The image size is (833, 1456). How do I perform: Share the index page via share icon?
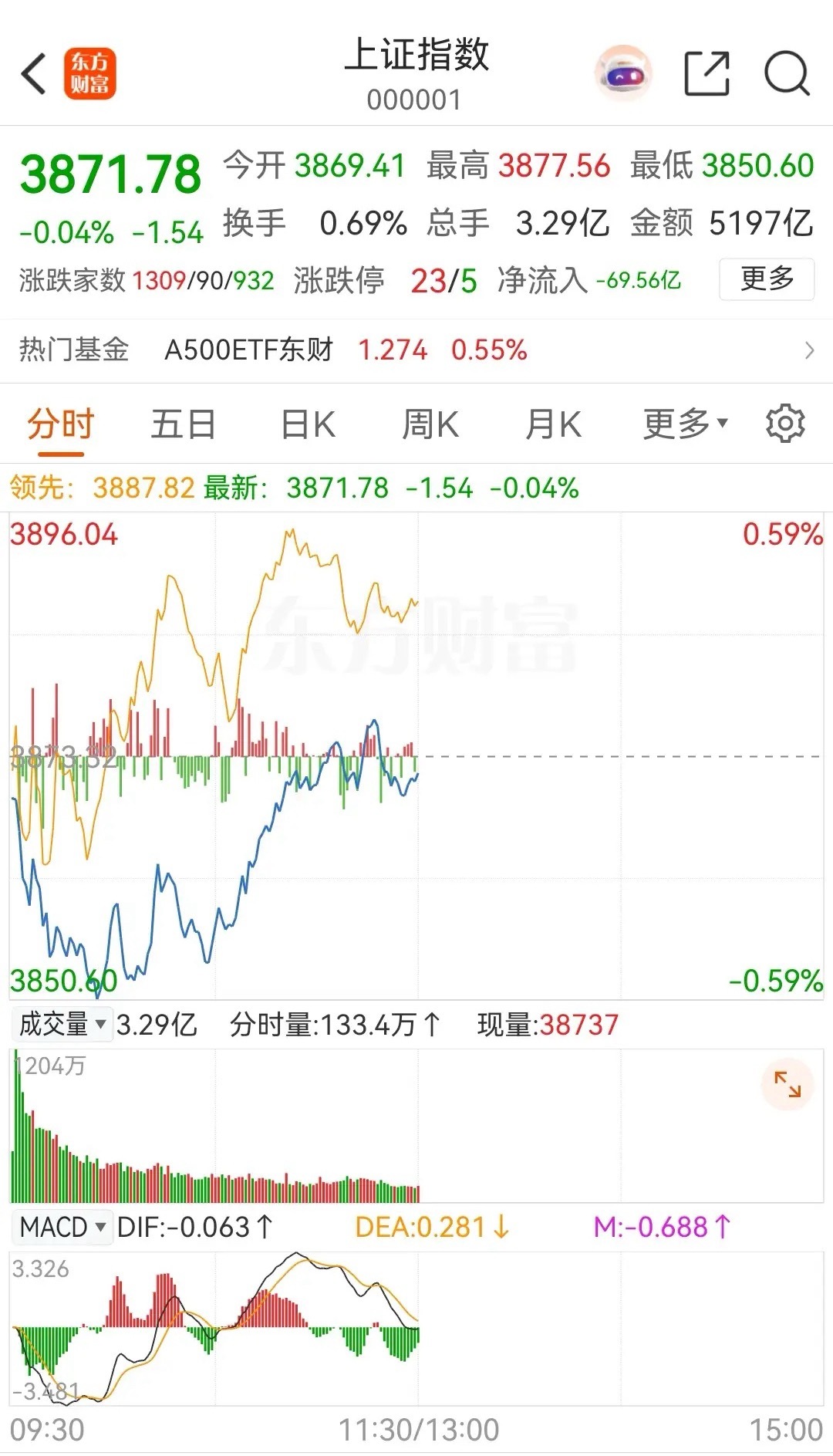click(707, 72)
